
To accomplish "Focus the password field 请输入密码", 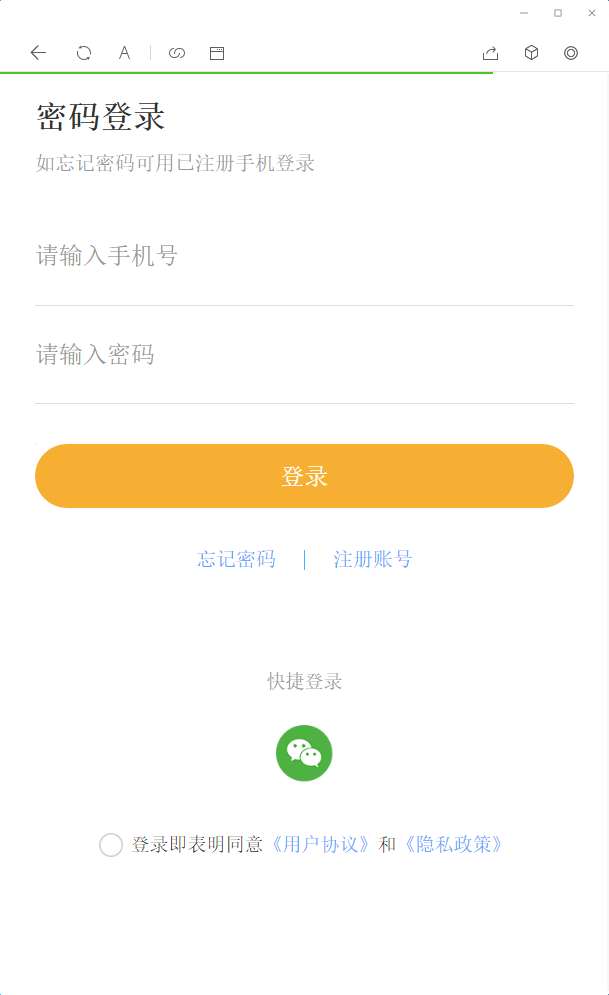I will coord(304,354).
